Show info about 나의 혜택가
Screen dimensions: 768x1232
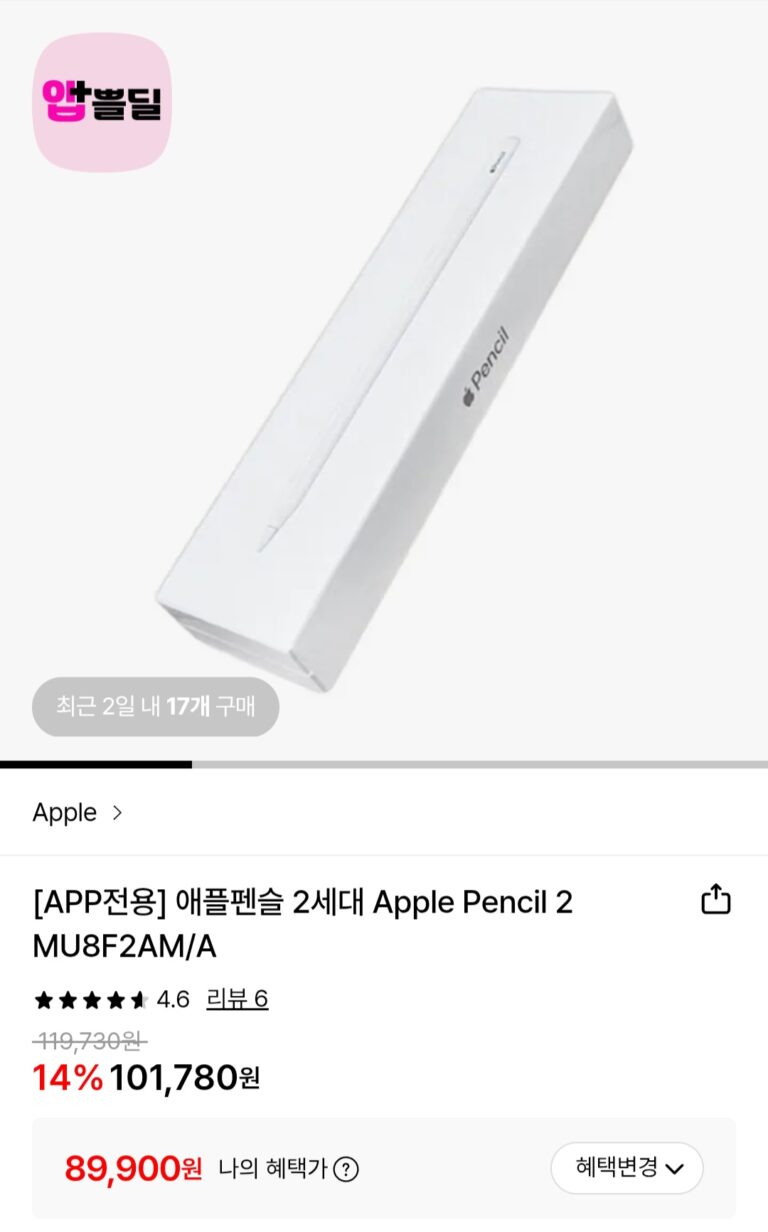(x=346, y=1169)
